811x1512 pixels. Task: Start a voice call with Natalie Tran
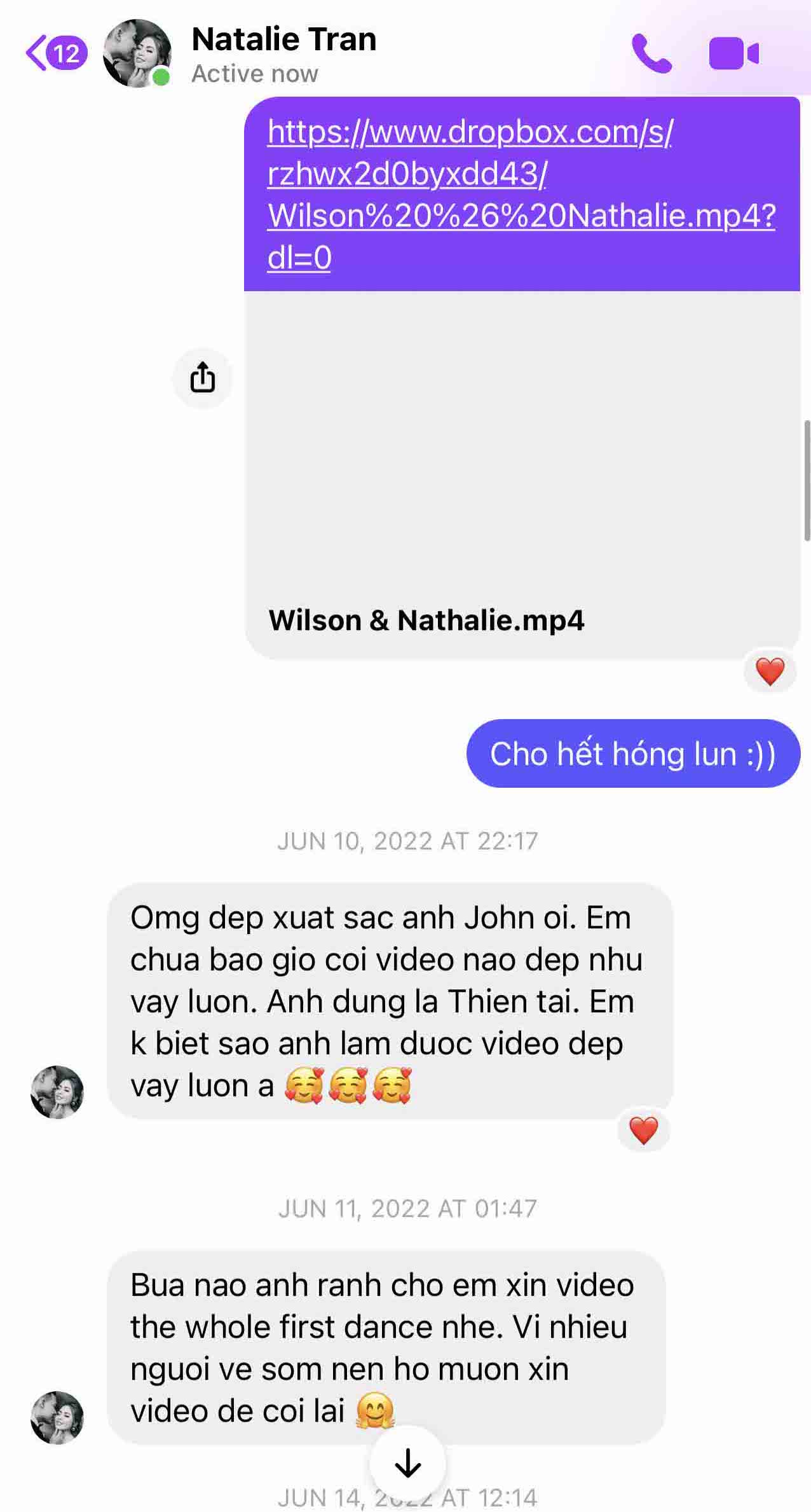coord(651,53)
